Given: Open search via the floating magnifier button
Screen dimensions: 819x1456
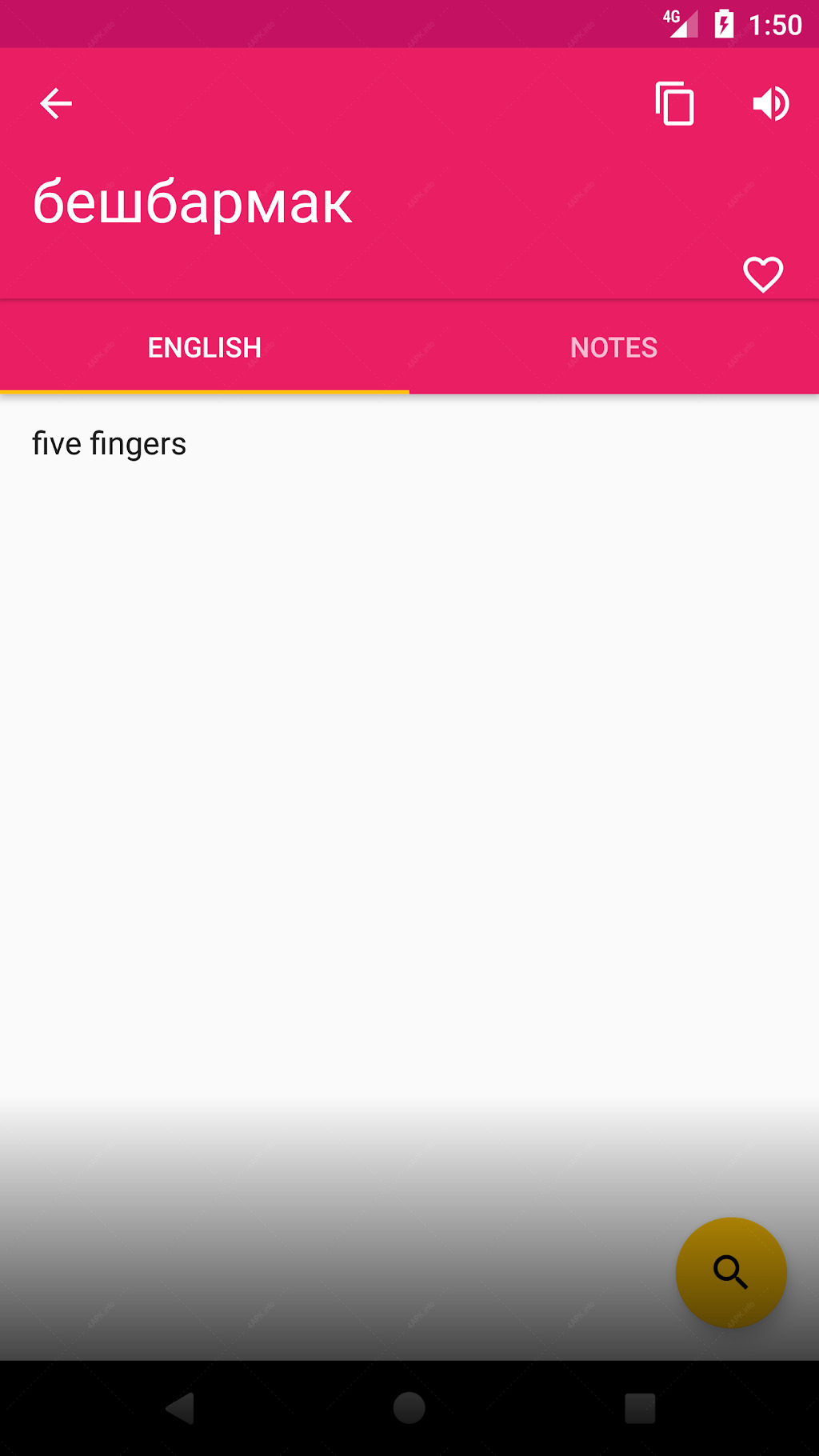Looking at the screenshot, I should tap(731, 1273).
